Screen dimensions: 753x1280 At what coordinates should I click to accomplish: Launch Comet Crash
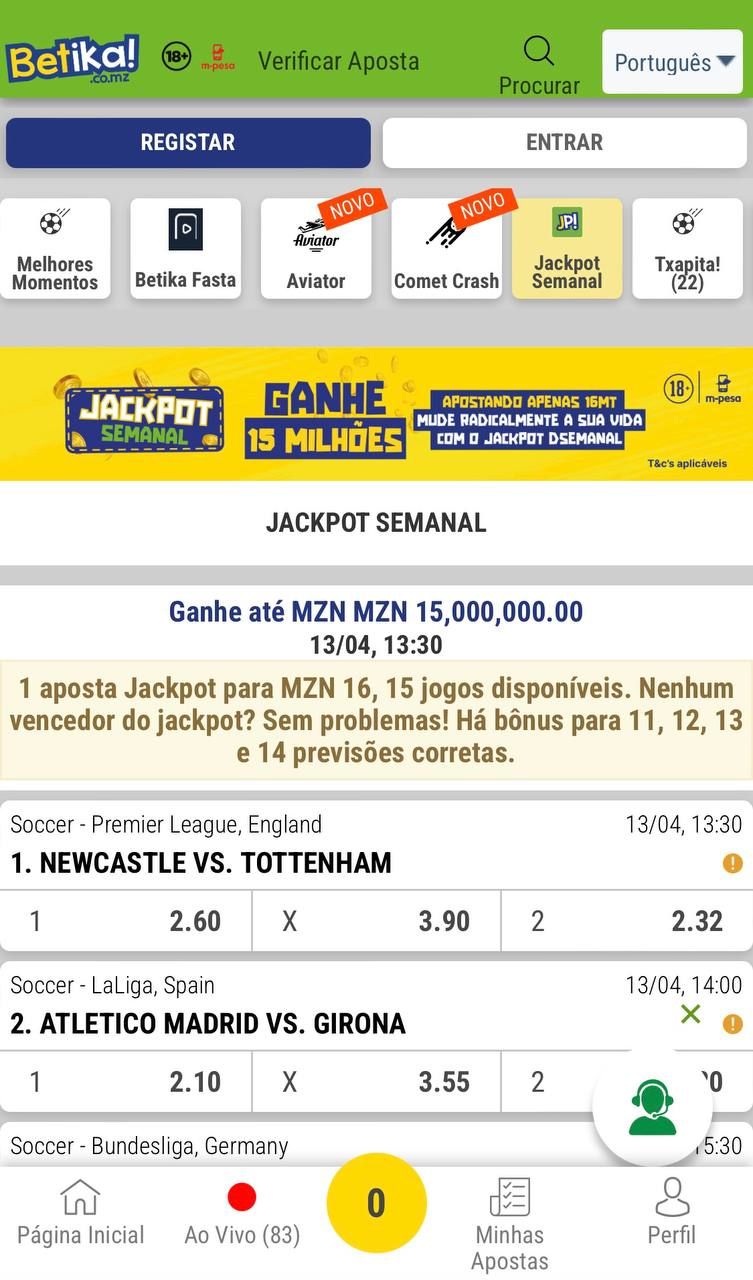pyautogui.click(x=446, y=249)
